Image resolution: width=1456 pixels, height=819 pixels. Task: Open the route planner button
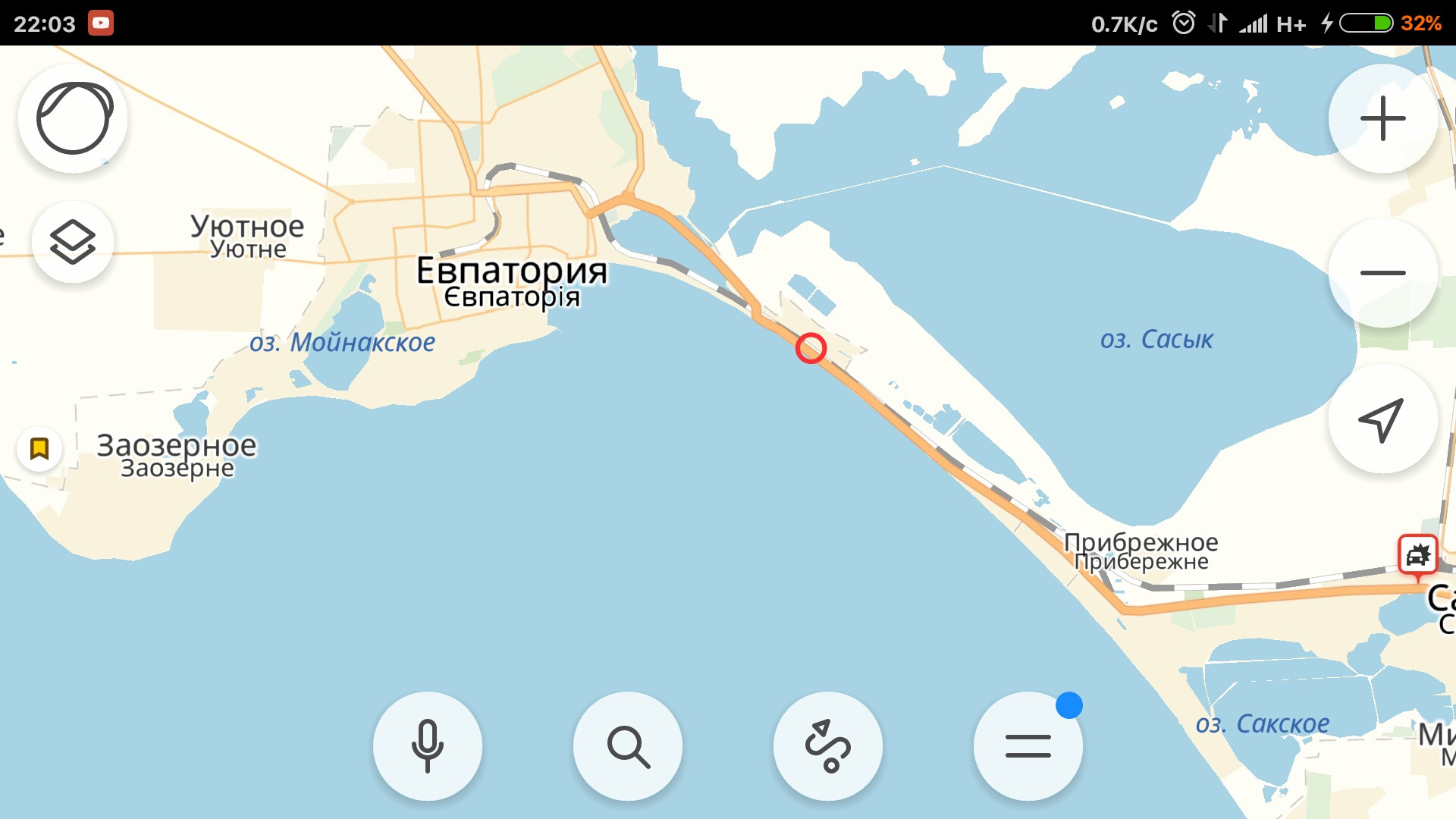[x=827, y=745]
